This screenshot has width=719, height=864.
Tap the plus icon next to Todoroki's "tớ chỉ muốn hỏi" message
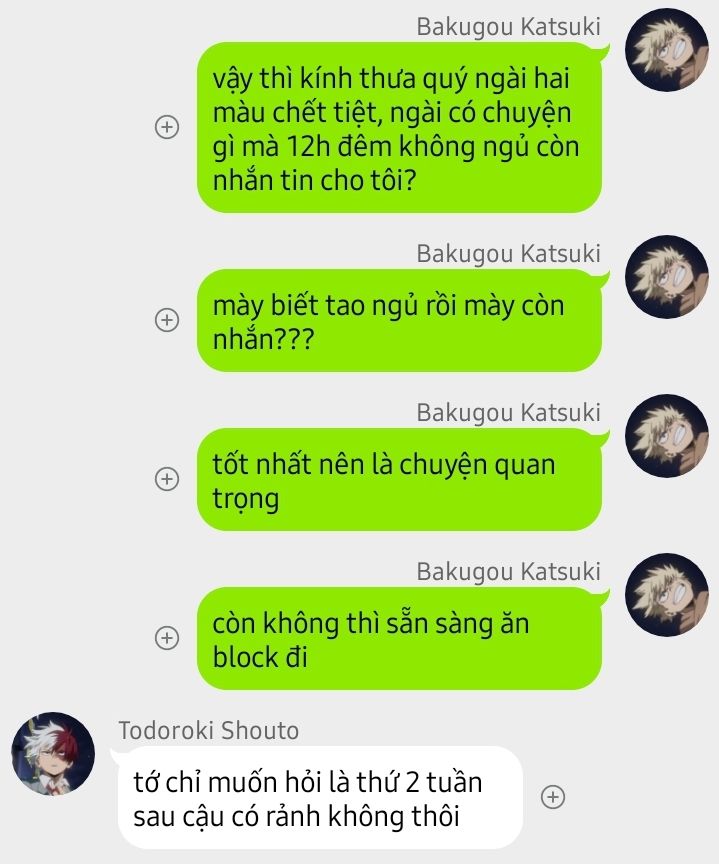[x=553, y=797]
